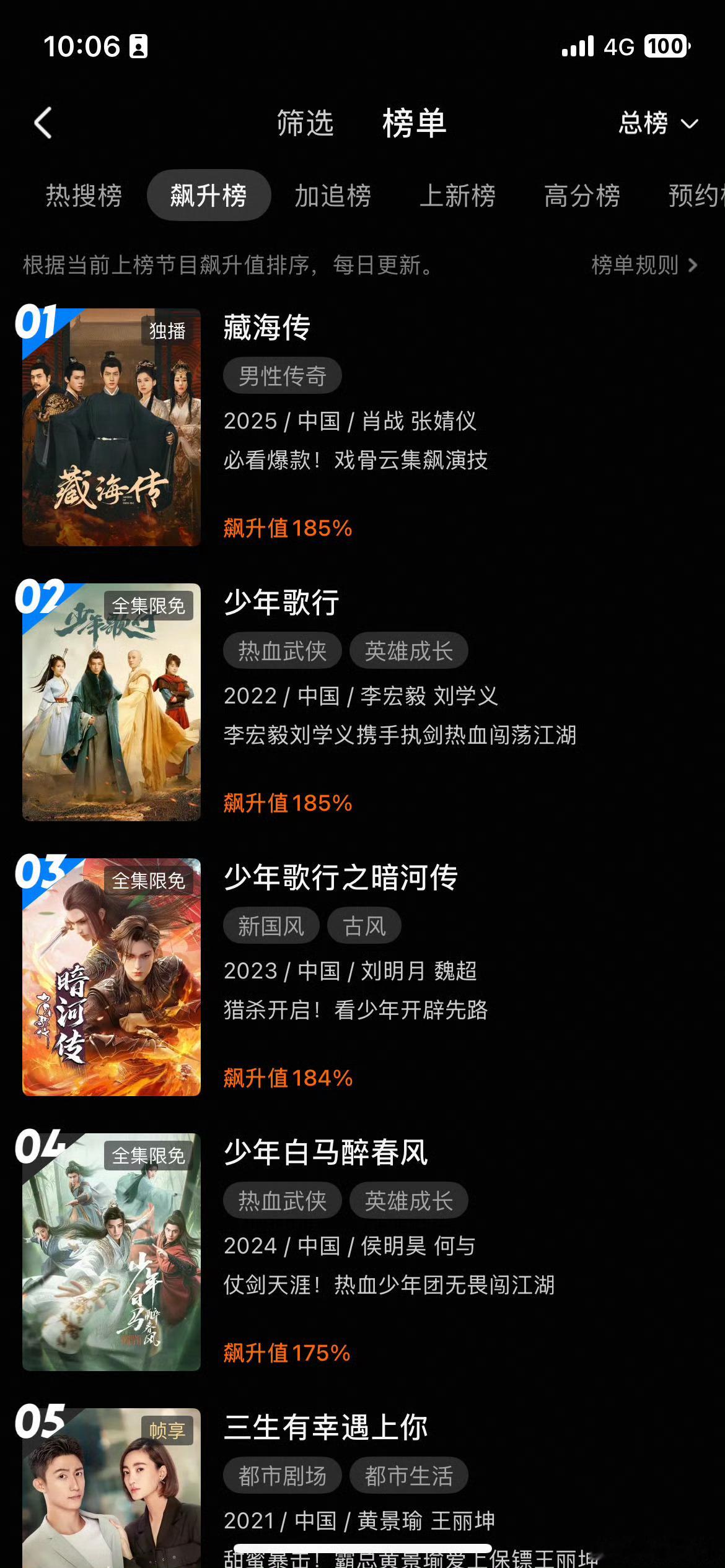This screenshot has height=1568, width=725.
Task: Select the 加追榜 tab
Action: [333, 196]
